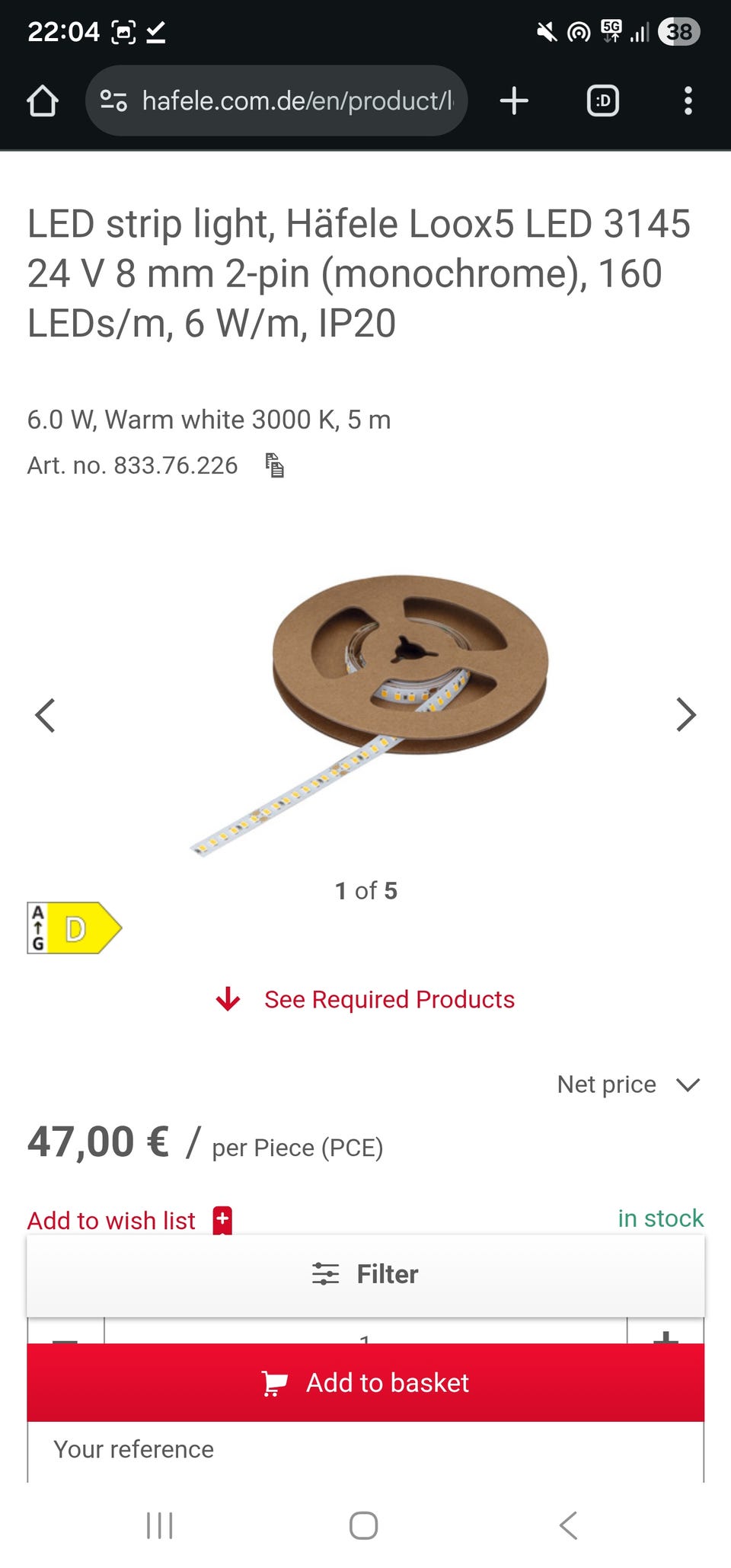This screenshot has width=731, height=1568.
Task: View the energy label D
Action: point(75,928)
